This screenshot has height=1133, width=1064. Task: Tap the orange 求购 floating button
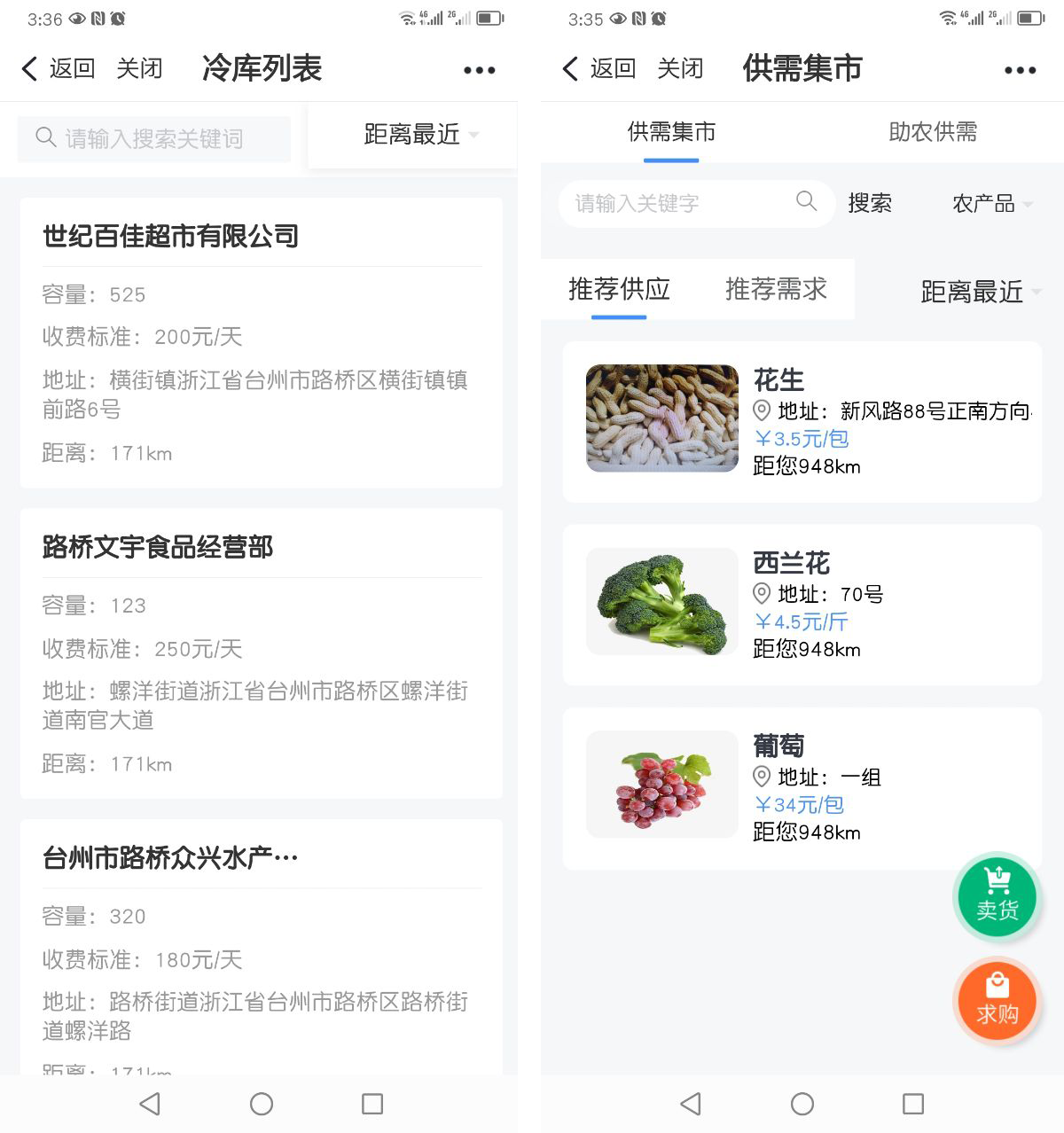[997, 1000]
